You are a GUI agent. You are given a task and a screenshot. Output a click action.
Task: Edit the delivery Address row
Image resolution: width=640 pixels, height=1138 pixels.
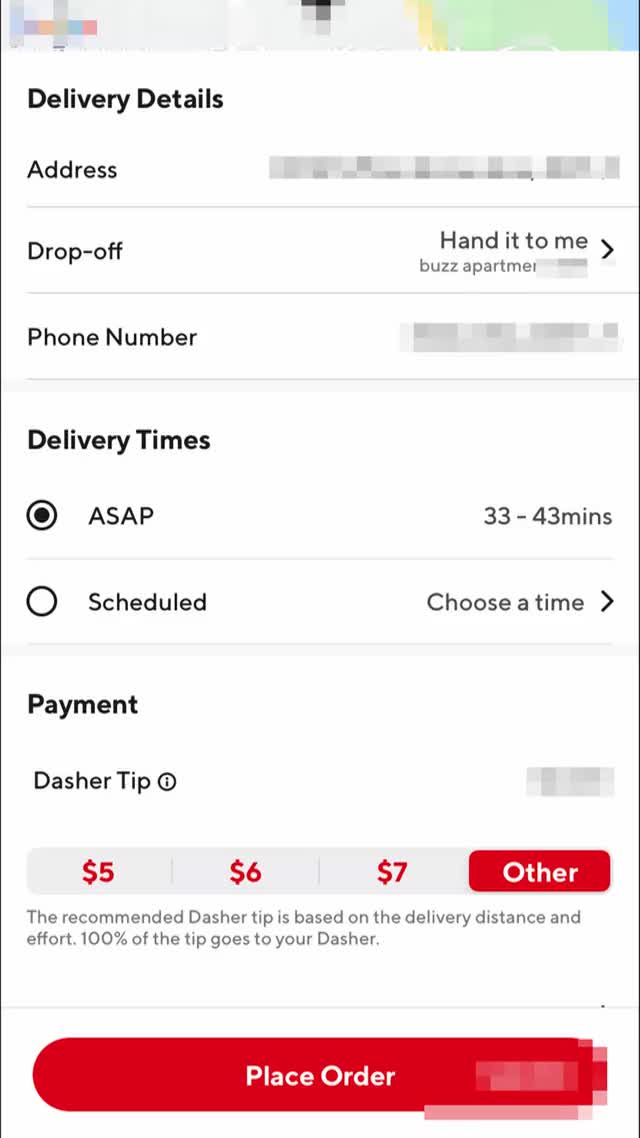(320, 169)
